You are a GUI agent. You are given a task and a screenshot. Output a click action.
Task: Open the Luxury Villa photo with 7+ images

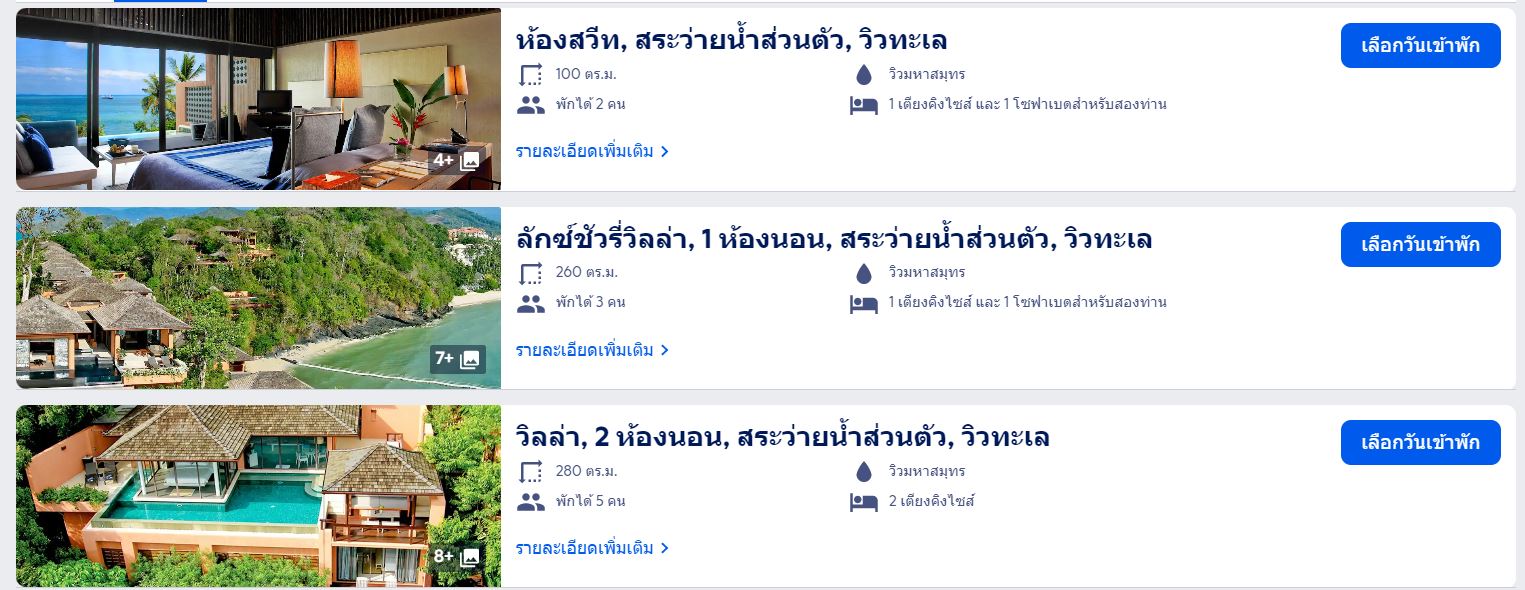click(x=457, y=358)
